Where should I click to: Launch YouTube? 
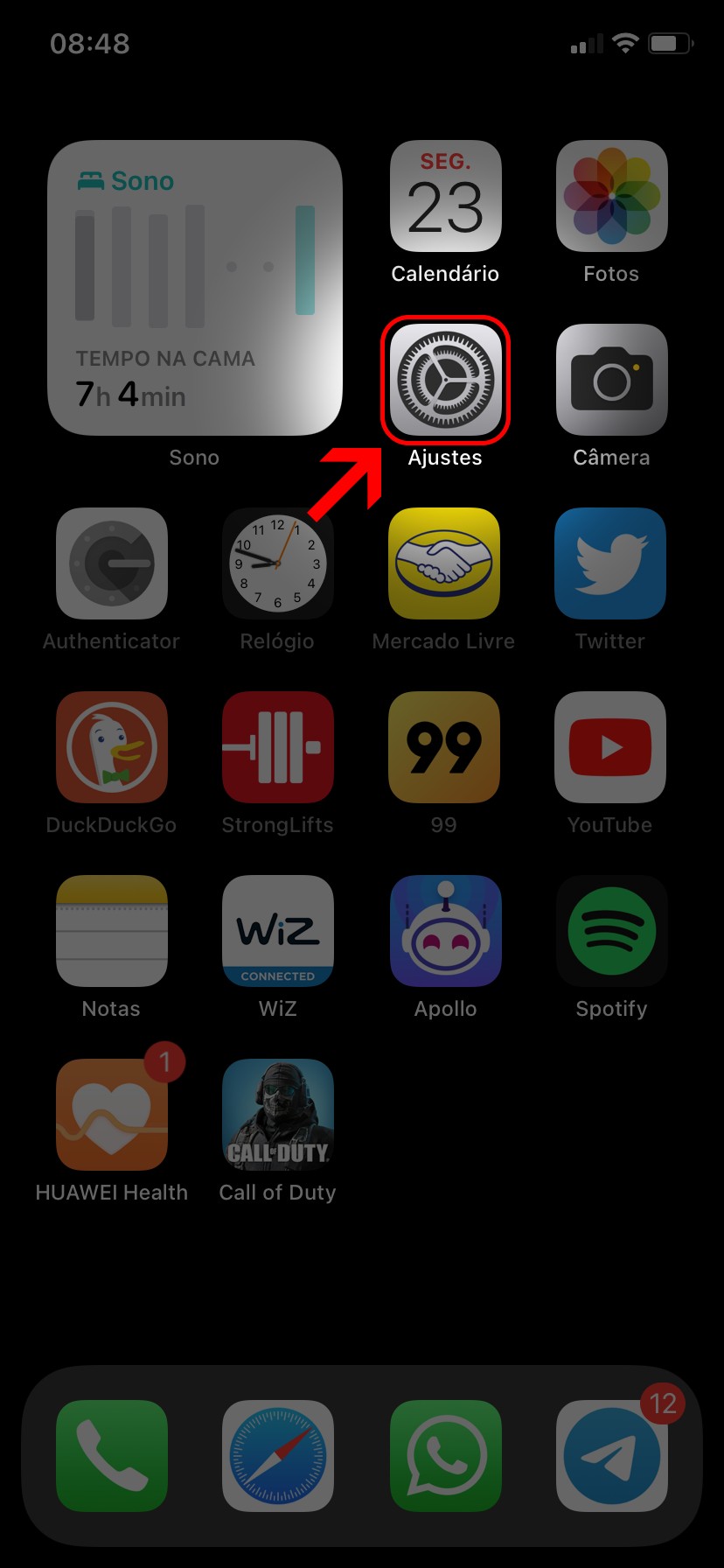[x=609, y=747]
